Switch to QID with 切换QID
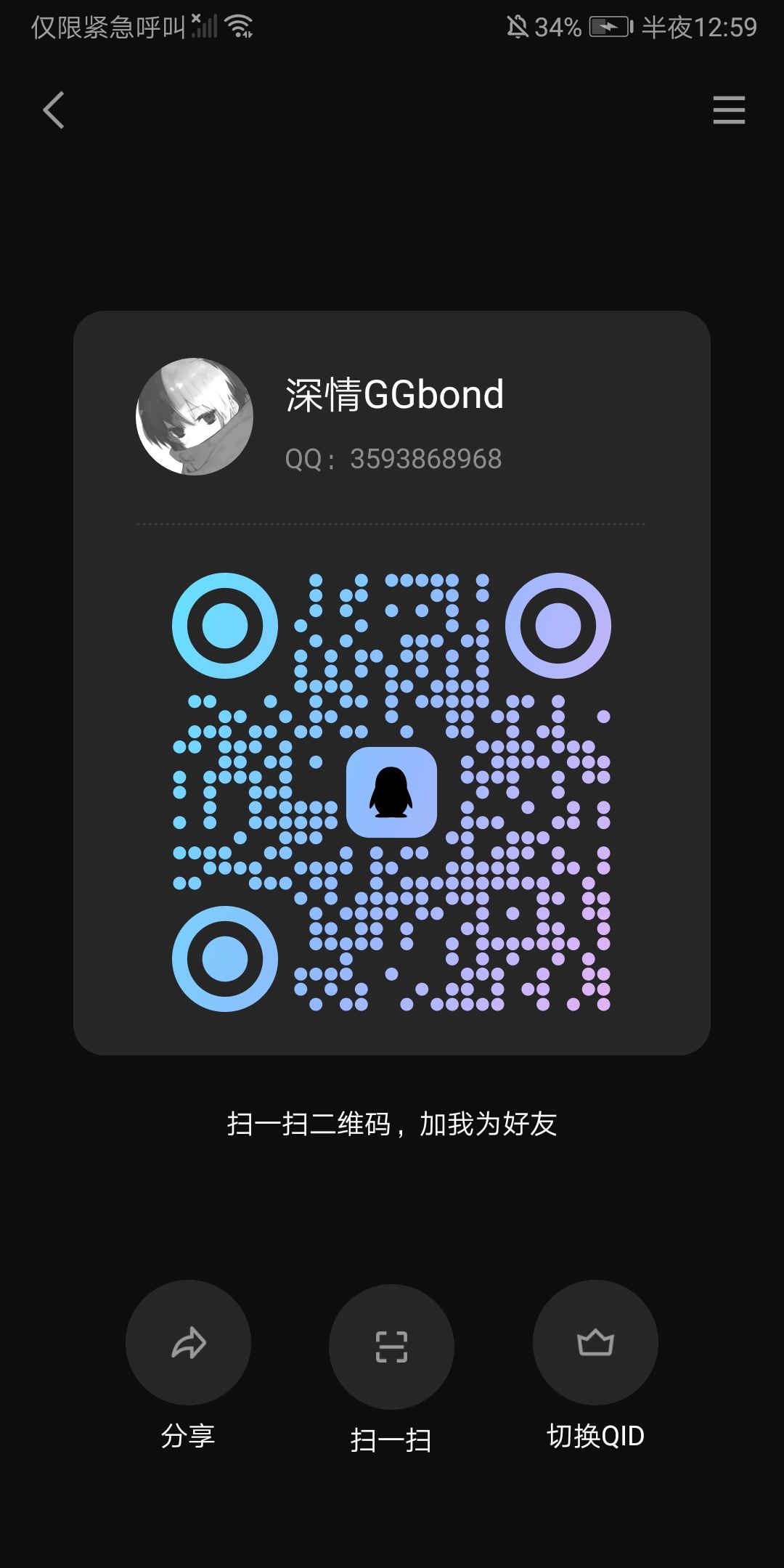Viewport: 784px width, 1568px height. pos(595,1342)
